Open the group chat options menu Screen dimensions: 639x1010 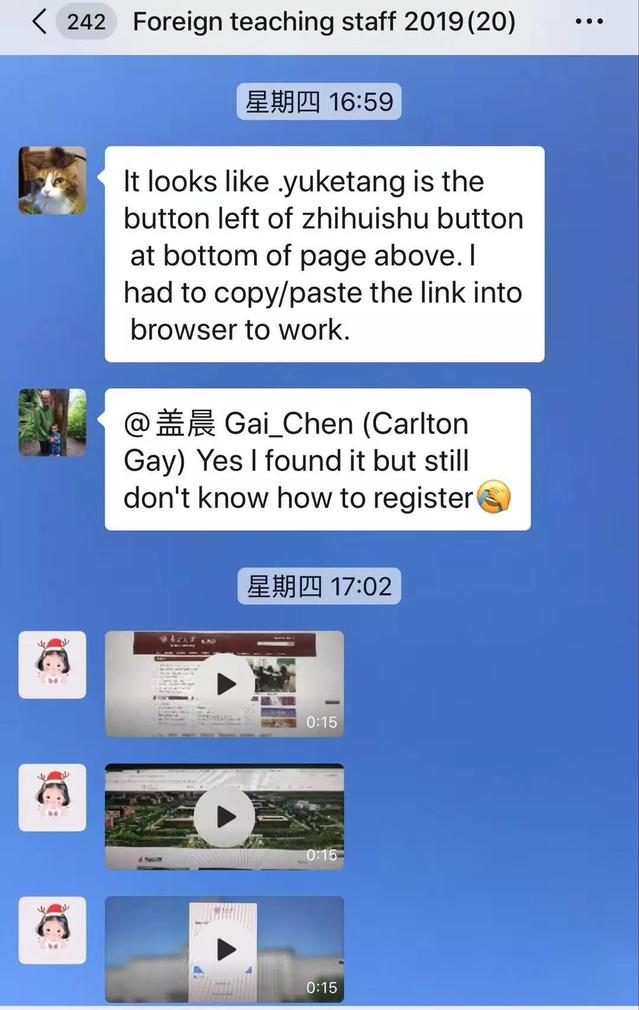[589, 22]
